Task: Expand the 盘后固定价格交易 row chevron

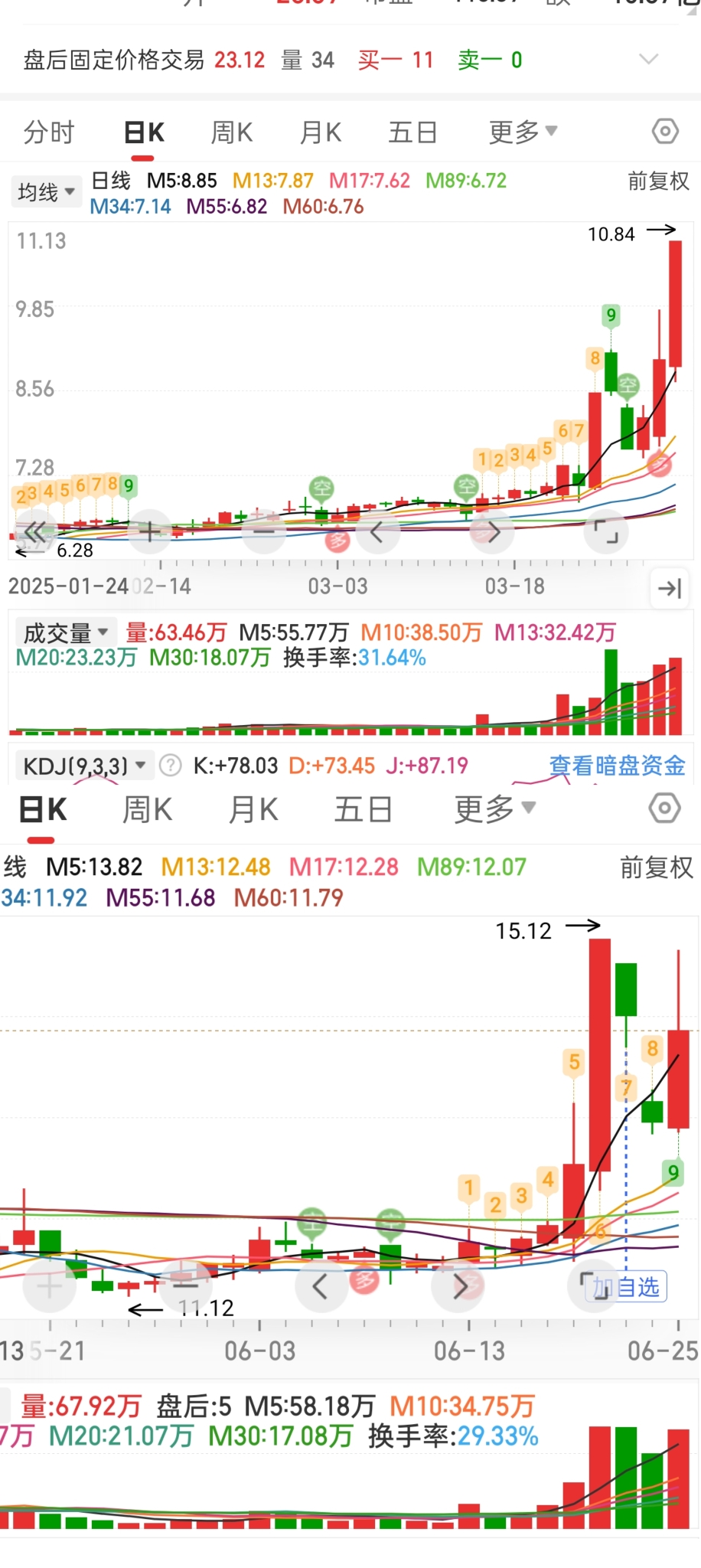Action: click(x=648, y=60)
